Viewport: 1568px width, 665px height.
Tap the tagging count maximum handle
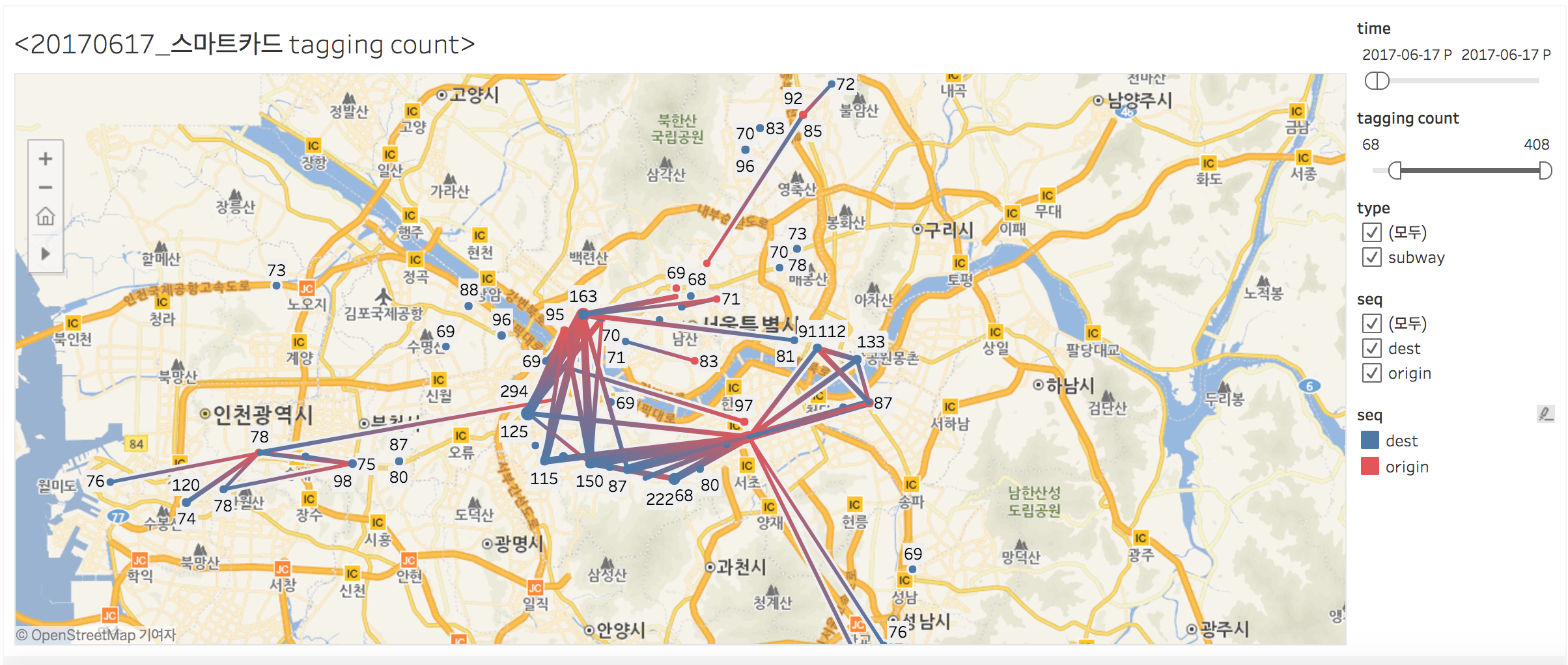(1545, 170)
